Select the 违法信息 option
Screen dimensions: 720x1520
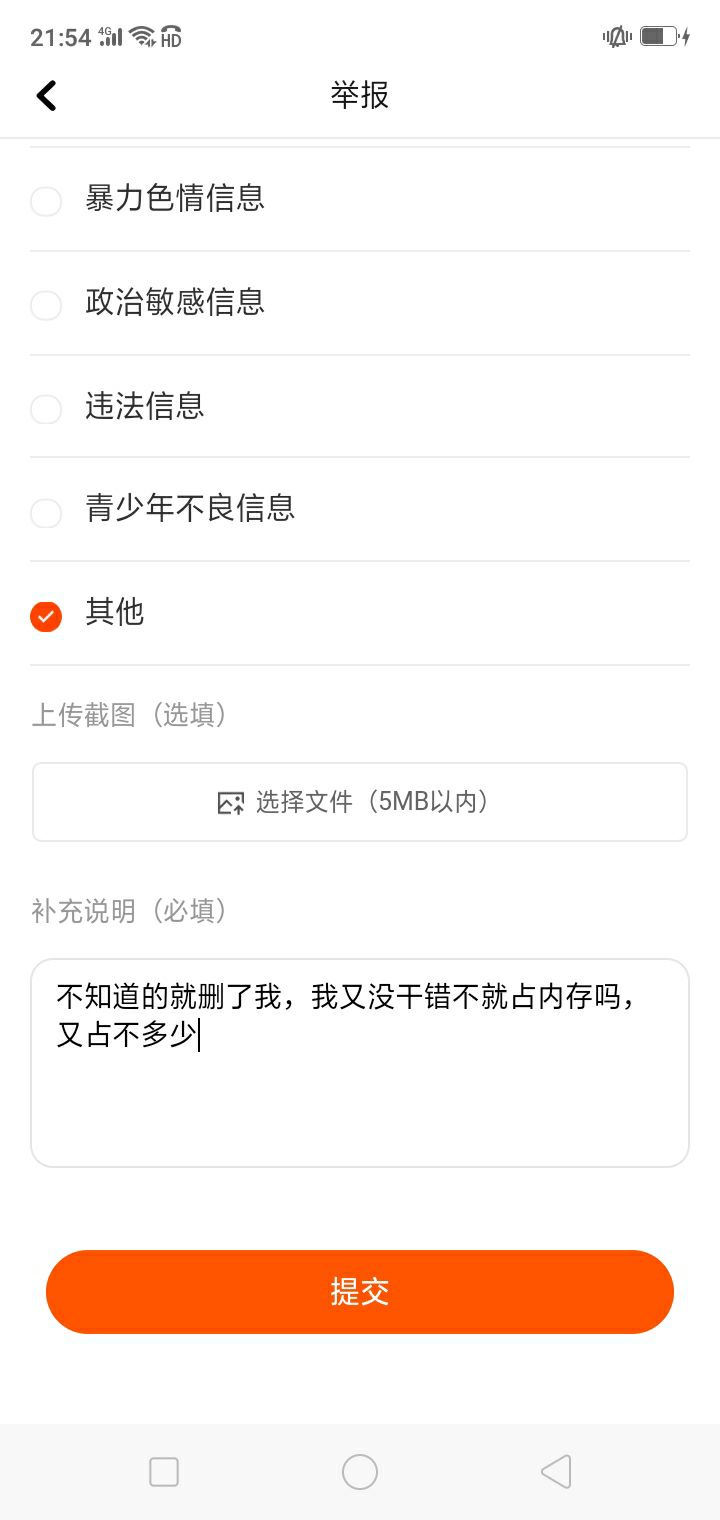click(360, 406)
